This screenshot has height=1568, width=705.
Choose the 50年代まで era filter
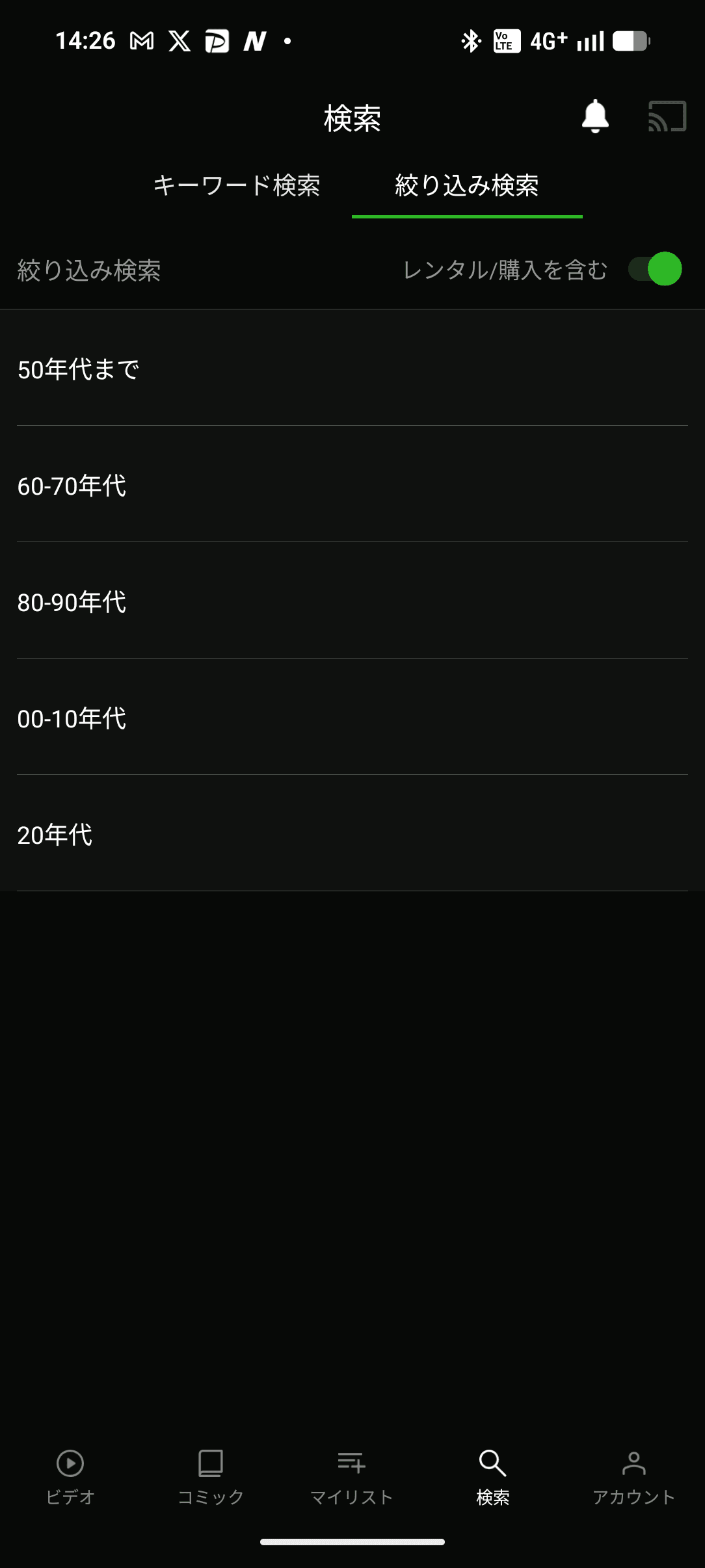[351, 369]
